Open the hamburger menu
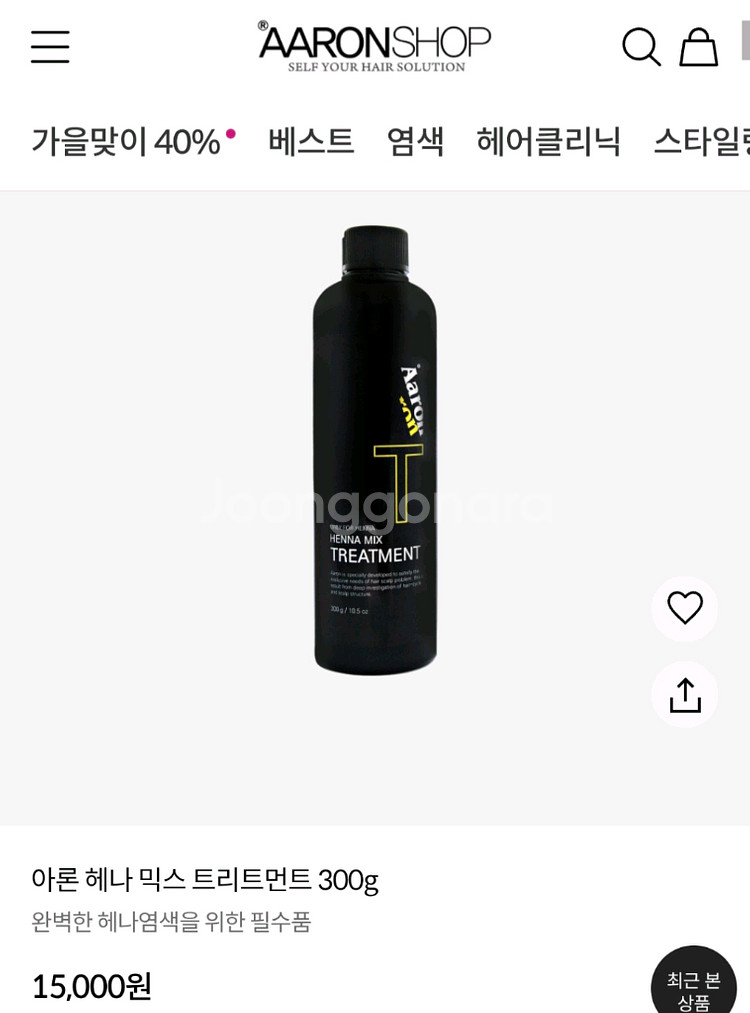Viewport: 750px width, 1013px height. pos(50,47)
